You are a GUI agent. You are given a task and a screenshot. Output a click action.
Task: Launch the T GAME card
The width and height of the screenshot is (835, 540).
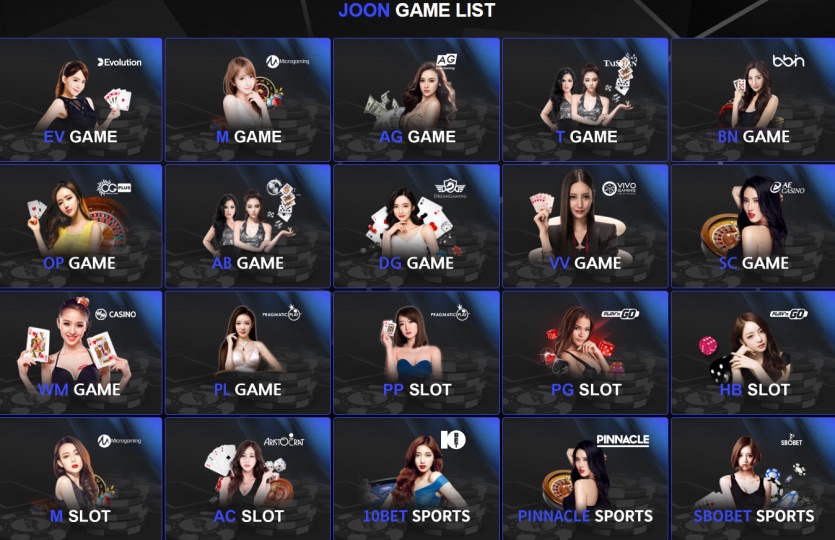tap(585, 100)
